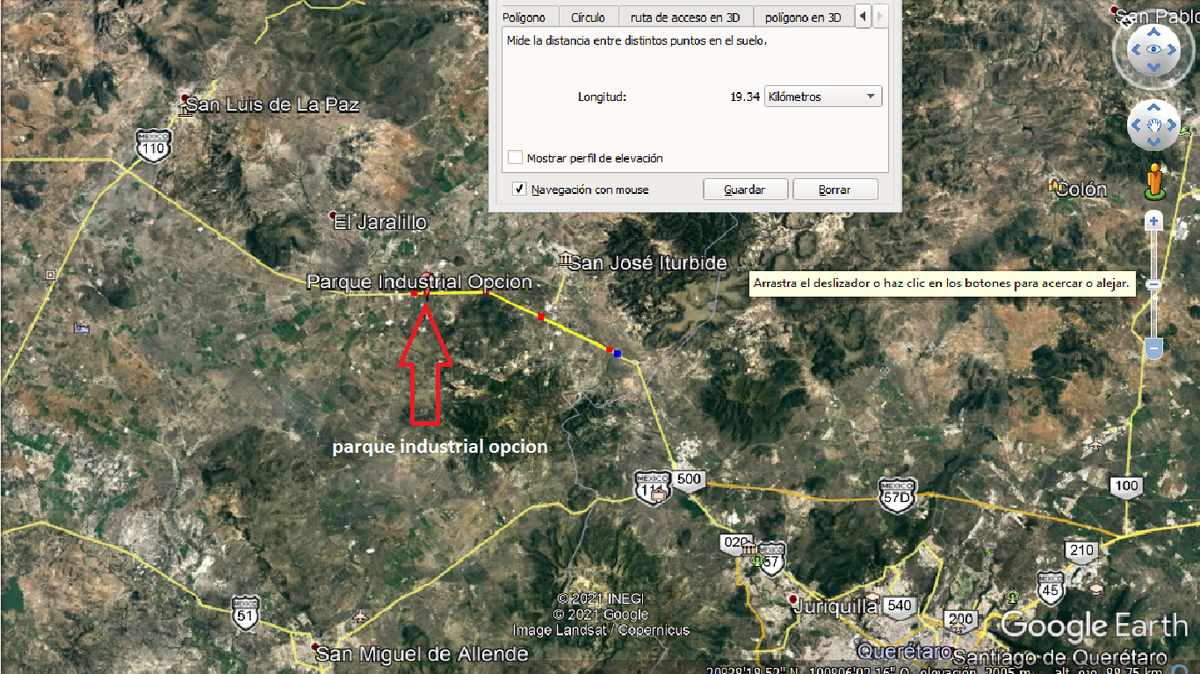The width and height of the screenshot is (1200, 674).
Task: Tap the hand pan joystick control
Action: click(x=1153, y=126)
